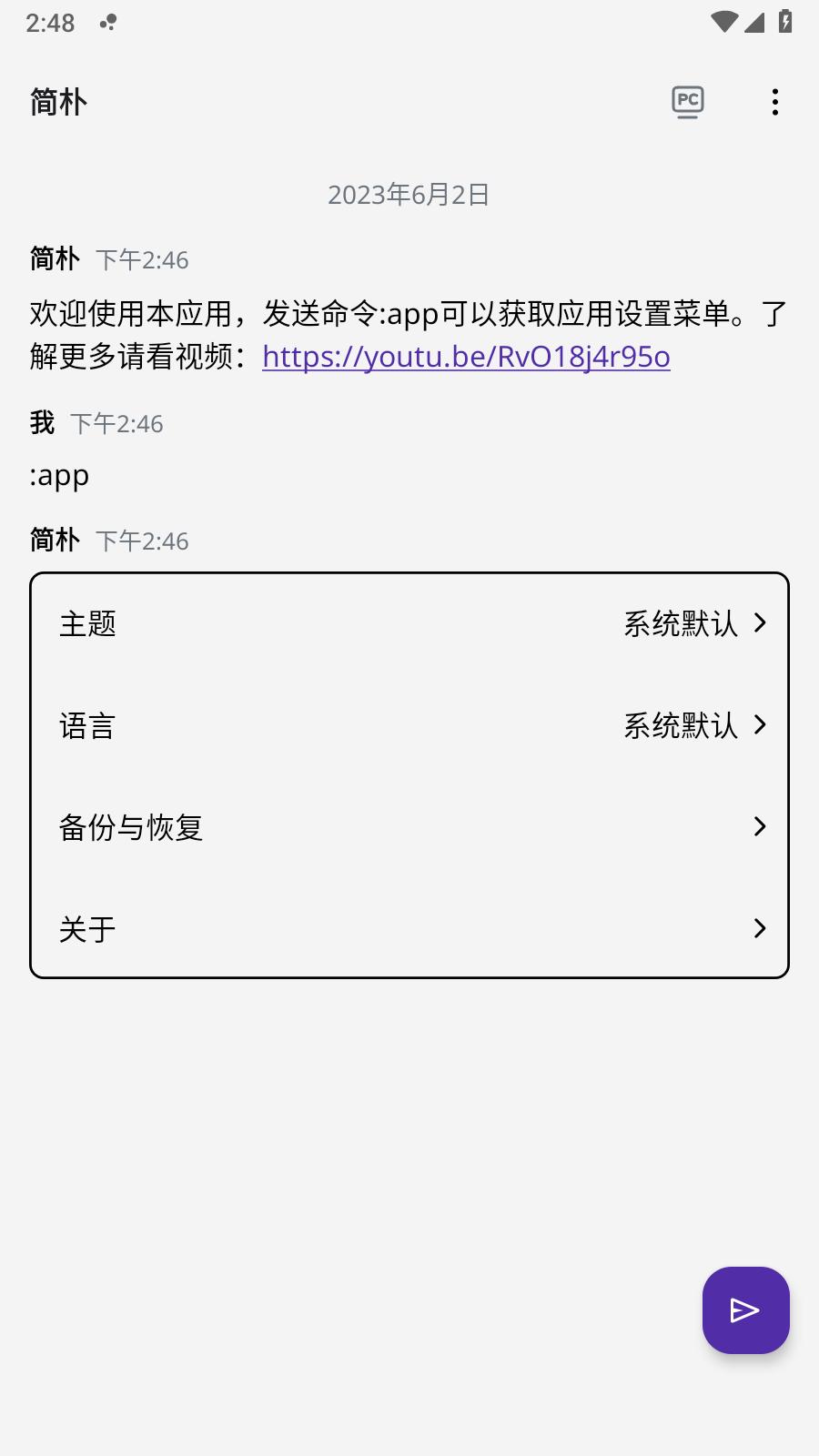The image size is (819, 1456).
Task: Tap the notification dots icon near the clock
Action: point(106,21)
